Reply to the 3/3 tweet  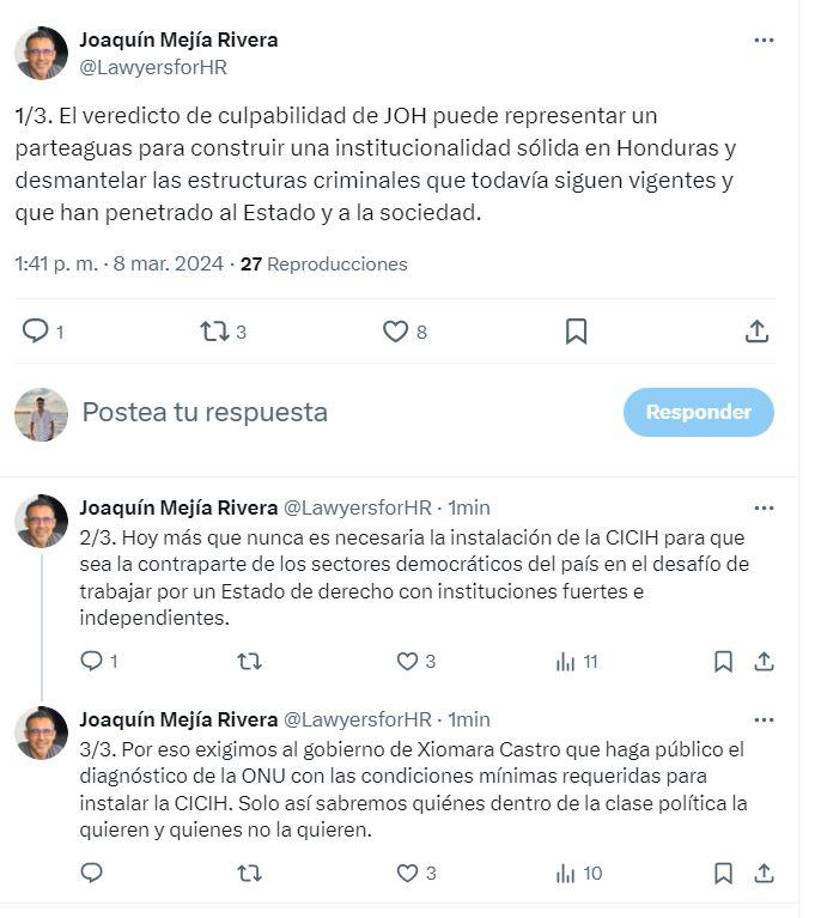click(90, 871)
